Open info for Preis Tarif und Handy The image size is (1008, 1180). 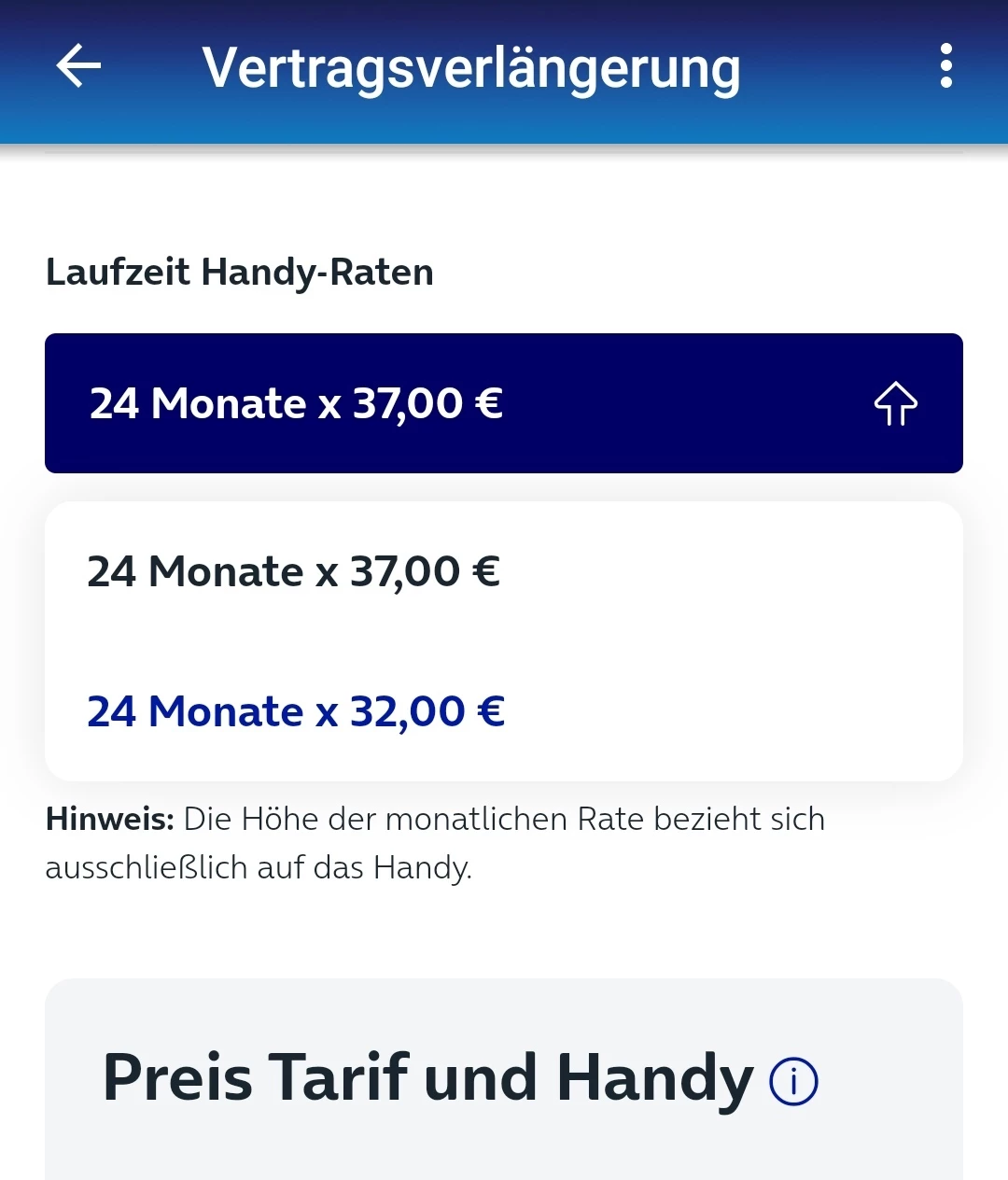click(793, 1081)
